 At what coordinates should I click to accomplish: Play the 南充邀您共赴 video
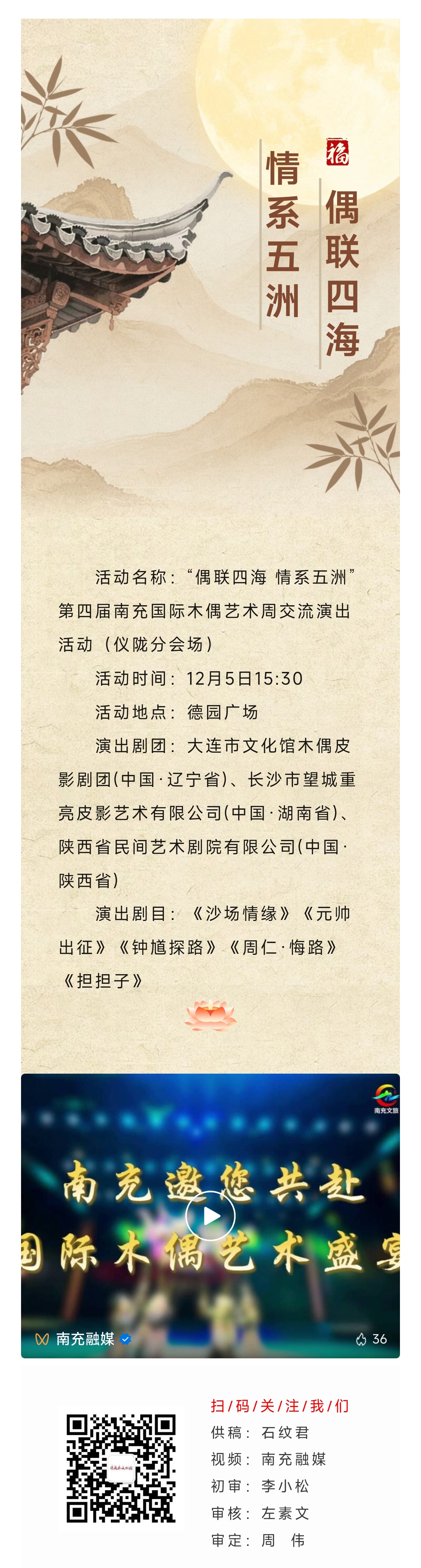[x=210, y=1216]
